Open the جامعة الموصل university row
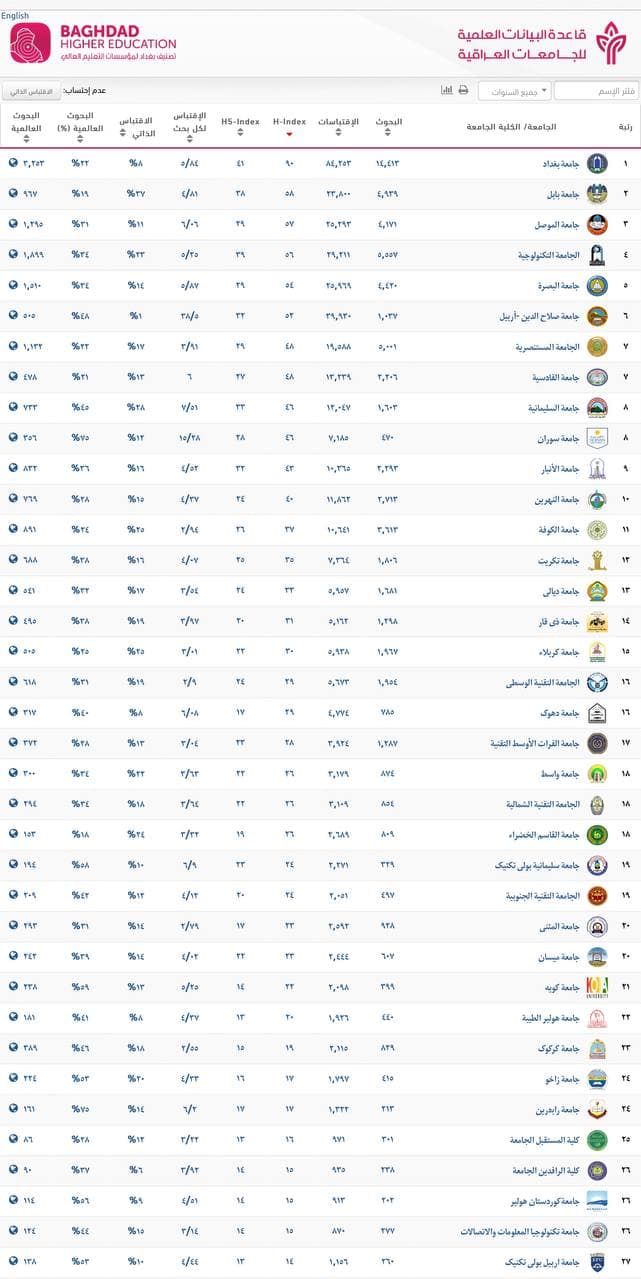This screenshot has width=641, height=1279. pyautogui.click(x=320, y=224)
